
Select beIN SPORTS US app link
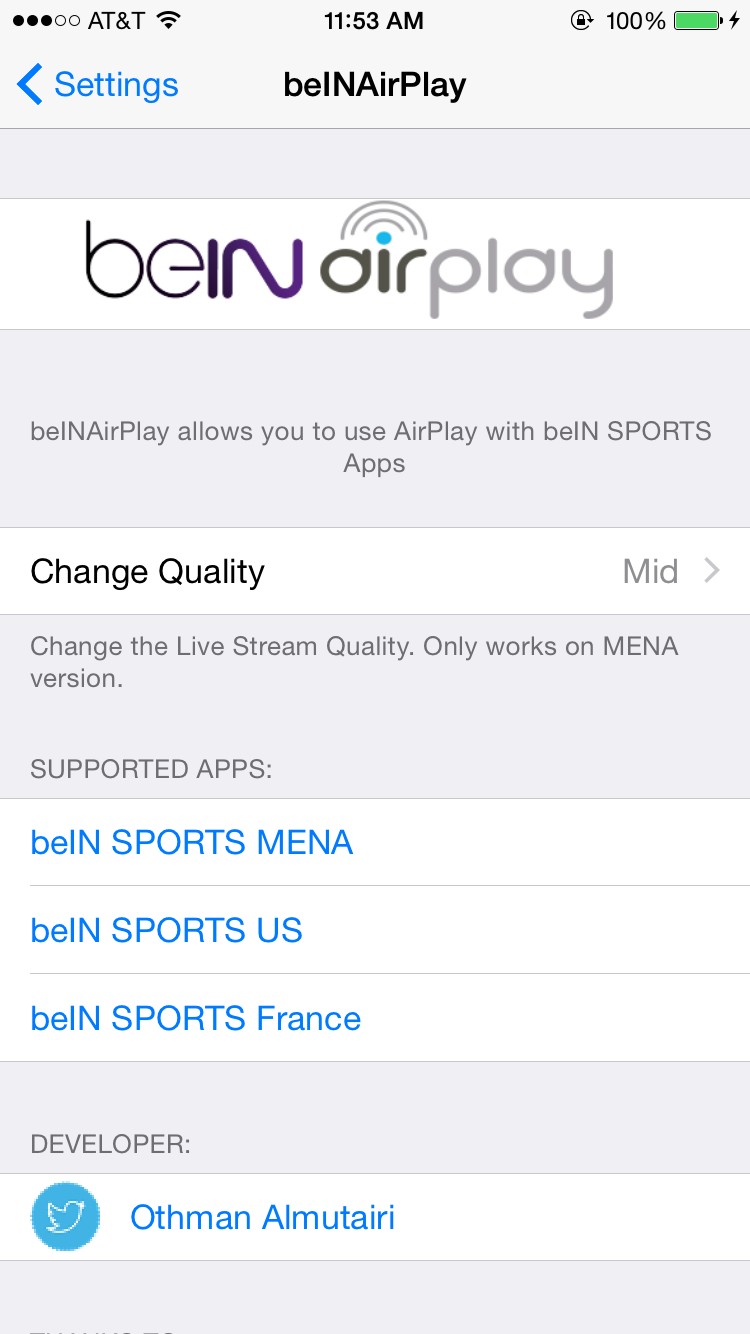click(167, 930)
